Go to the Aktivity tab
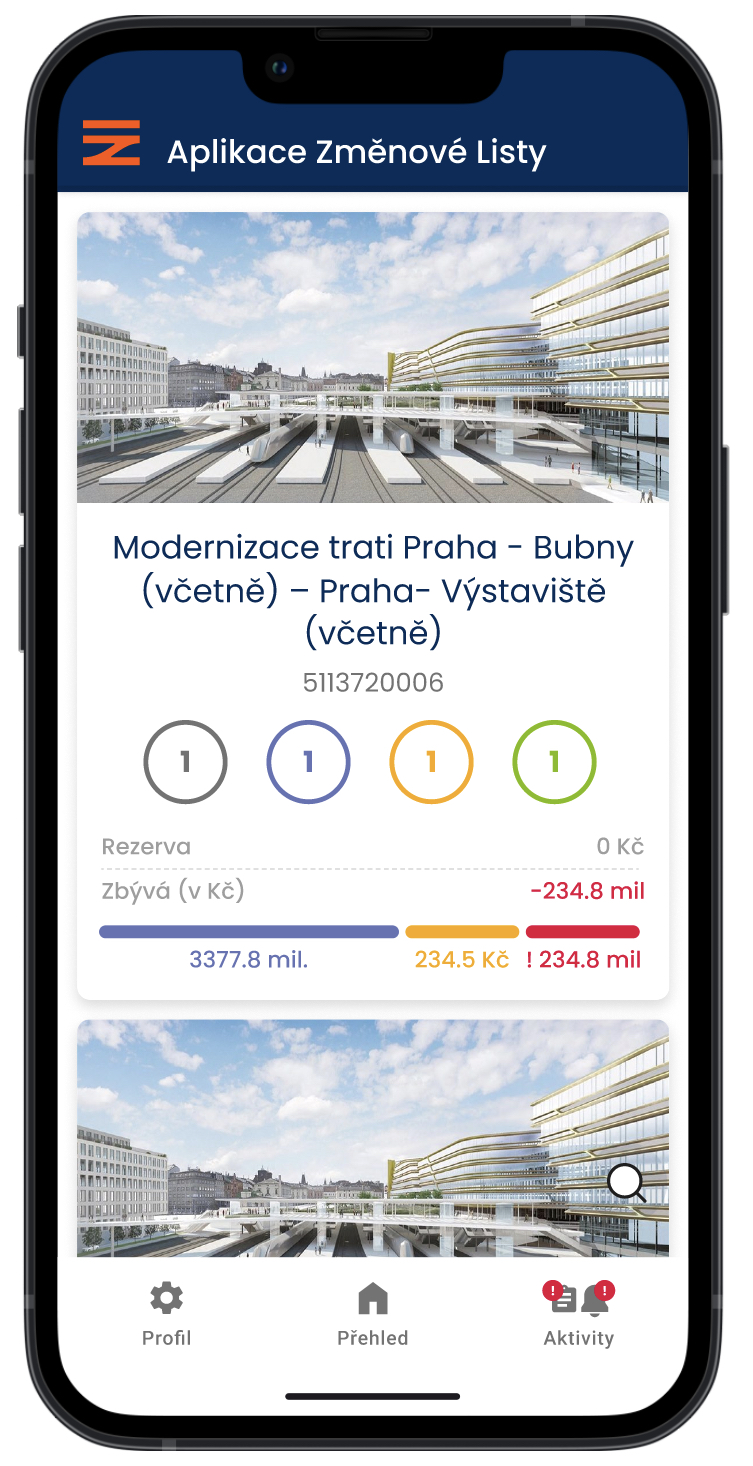The image size is (753, 1466). (578, 1314)
